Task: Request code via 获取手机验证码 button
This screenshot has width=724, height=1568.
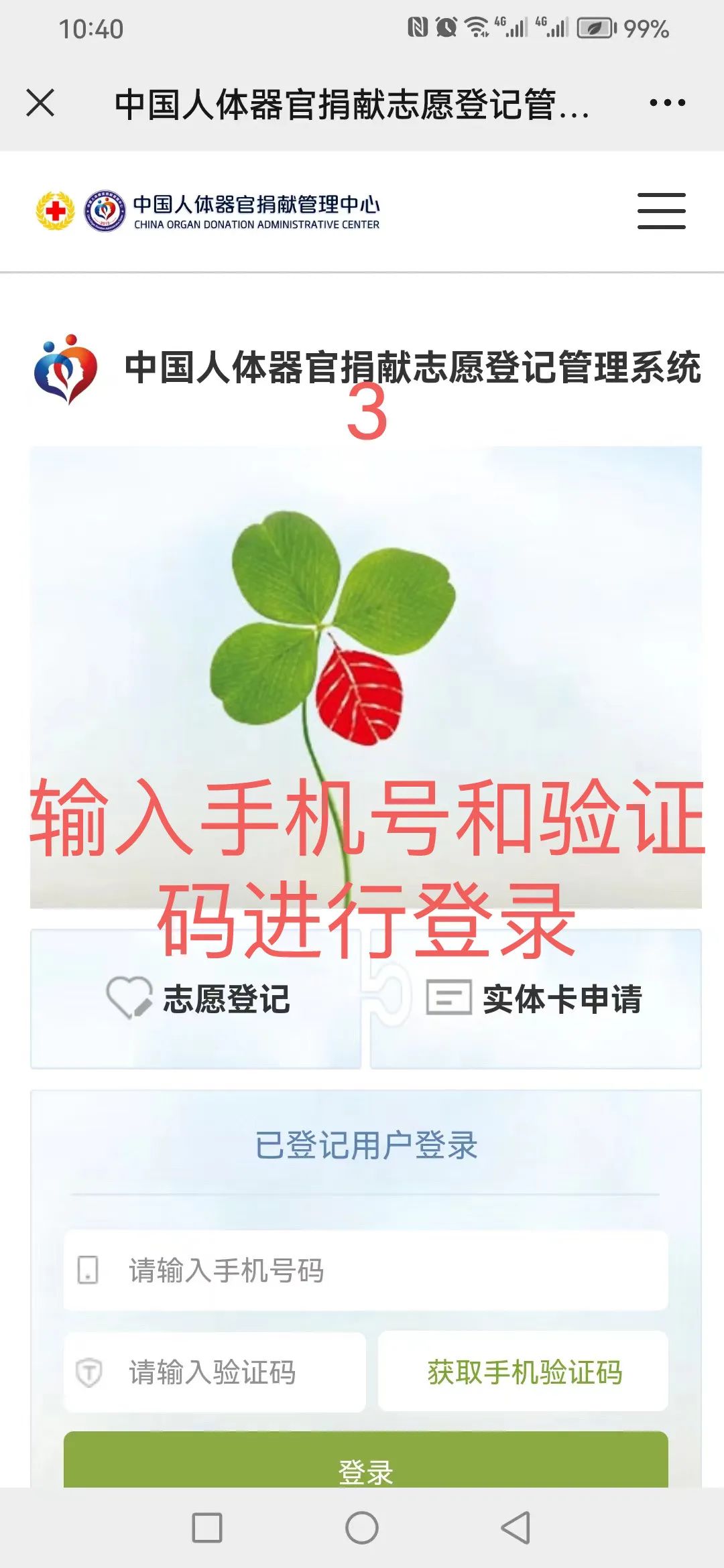Action: click(x=523, y=1372)
